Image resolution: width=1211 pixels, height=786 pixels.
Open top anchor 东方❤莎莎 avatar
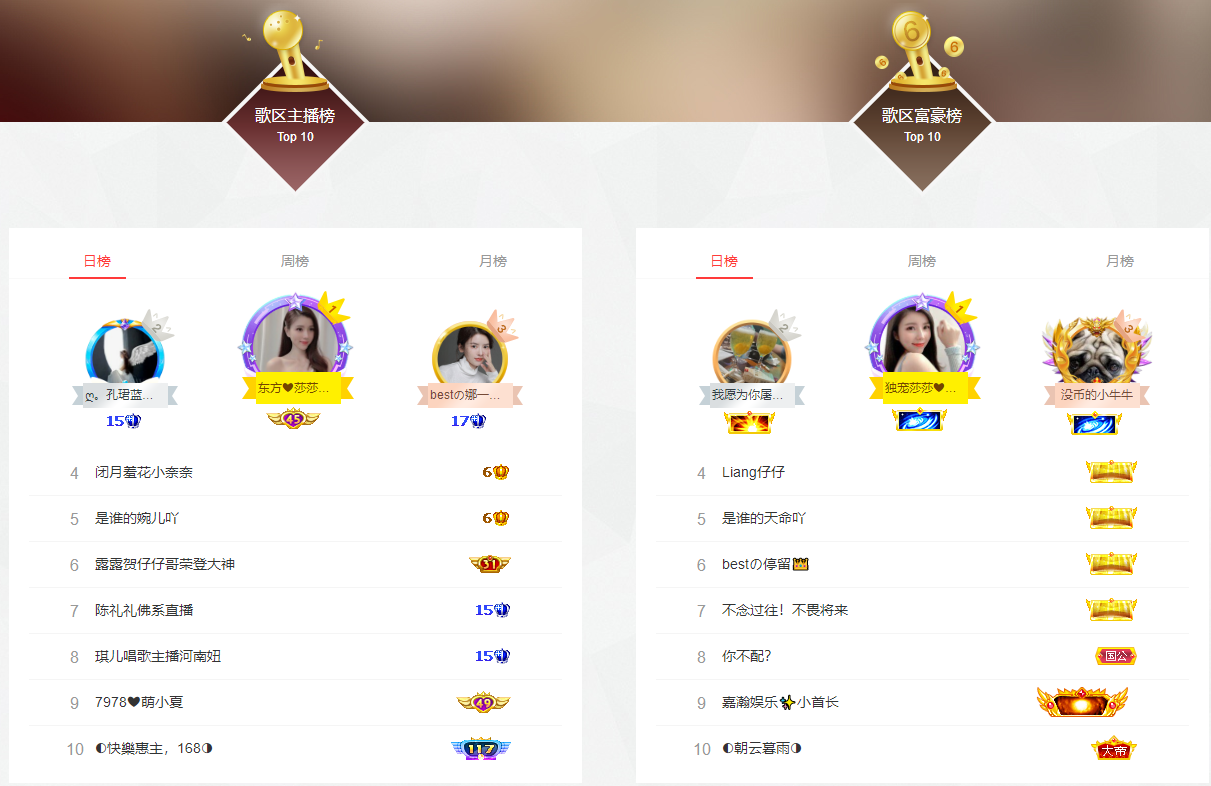pyautogui.click(x=295, y=345)
